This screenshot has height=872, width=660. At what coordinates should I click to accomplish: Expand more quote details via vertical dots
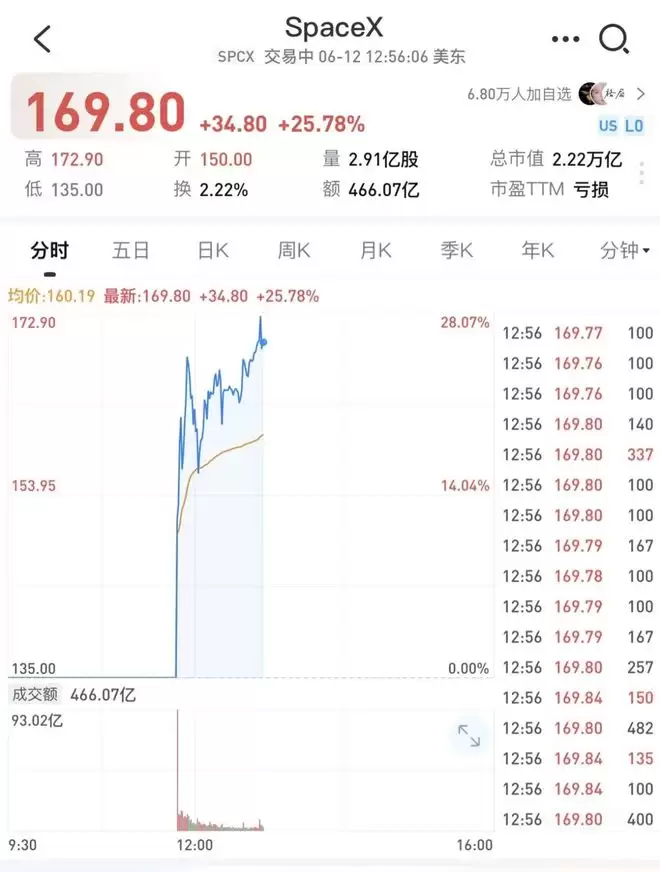(642, 173)
